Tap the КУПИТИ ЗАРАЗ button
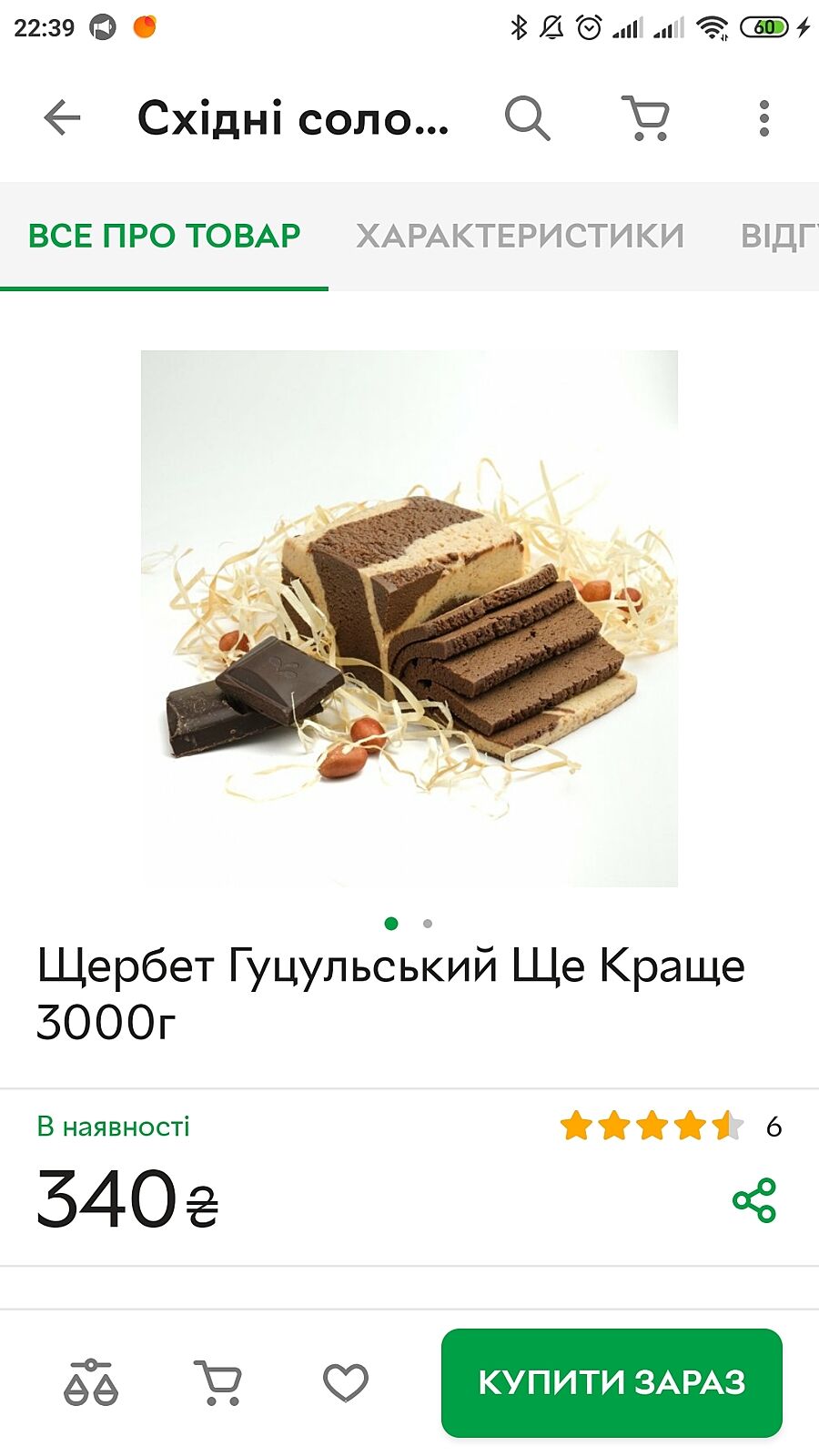 coord(612,1382)
